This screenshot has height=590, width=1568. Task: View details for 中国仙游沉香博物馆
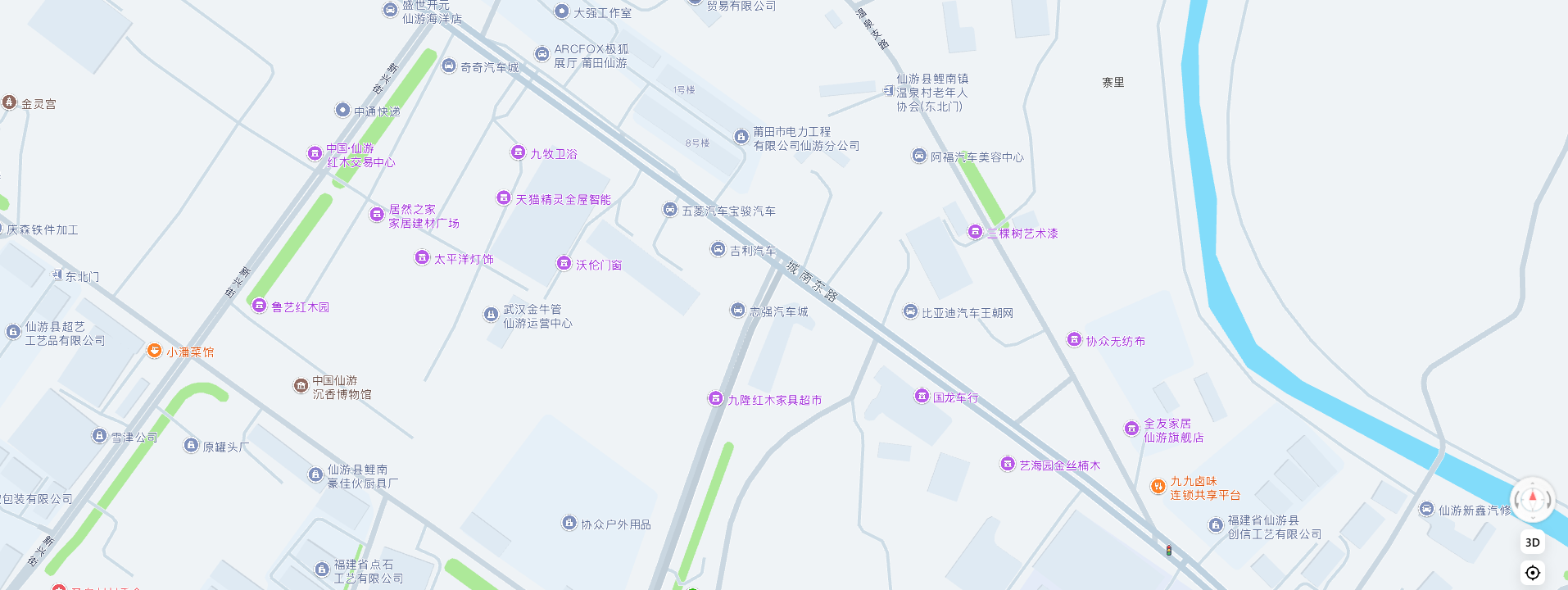pos(301,385)
